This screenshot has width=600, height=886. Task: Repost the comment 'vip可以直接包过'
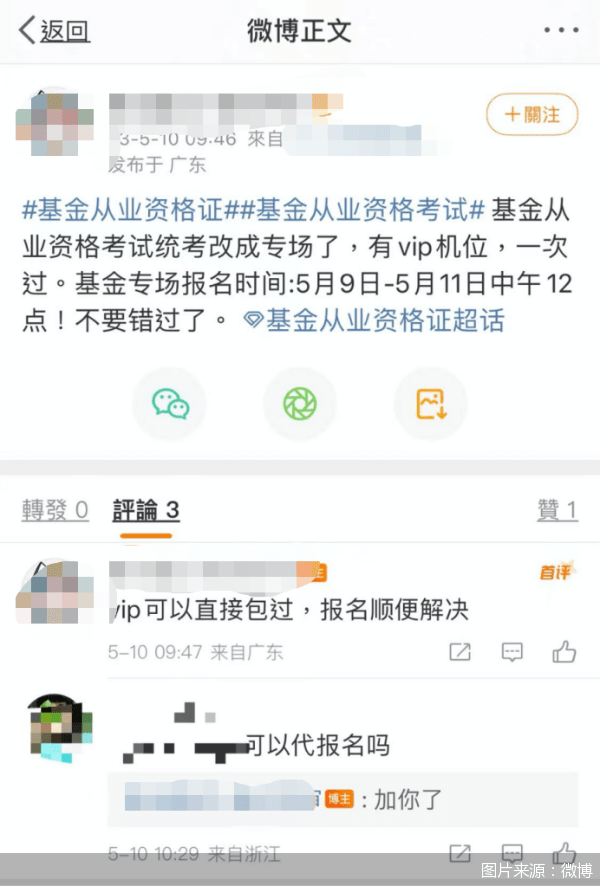click(x=460, y=652)
